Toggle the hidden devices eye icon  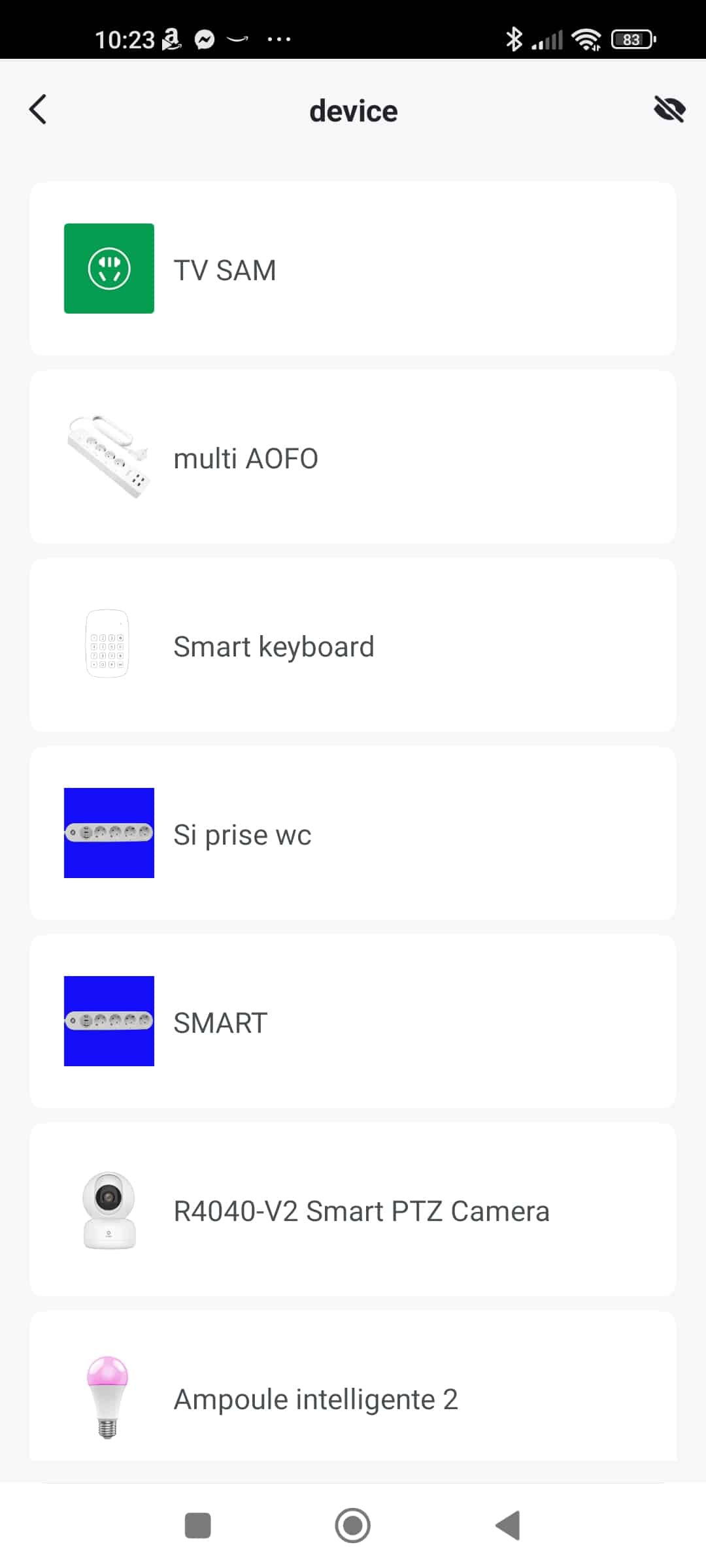669,110
